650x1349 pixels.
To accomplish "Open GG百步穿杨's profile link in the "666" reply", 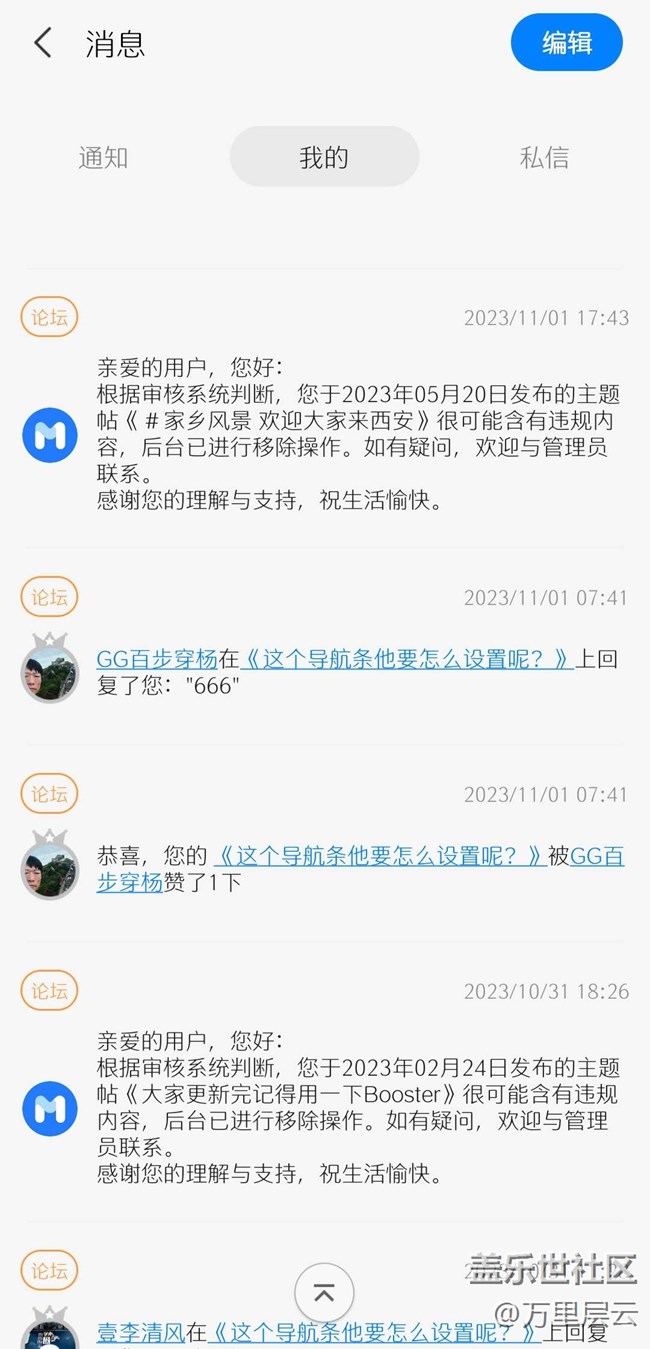I will pyautogui.click(x=157, y=659).
